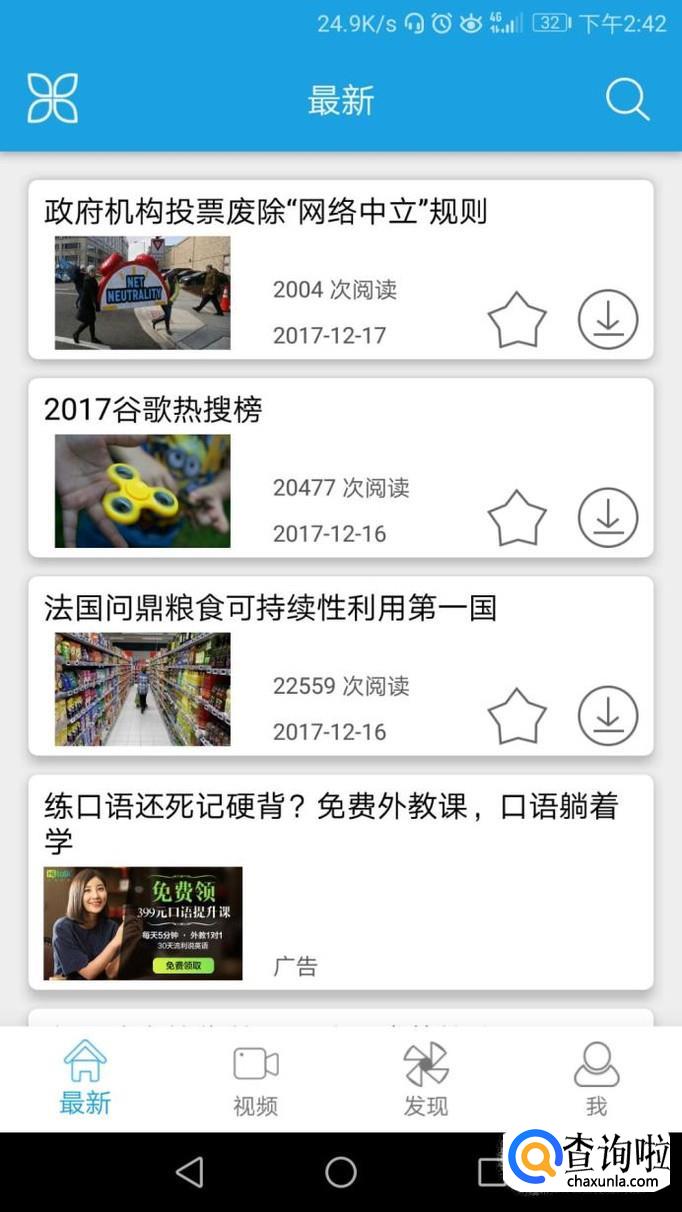Download the 网络中立 article

[x=608, y=320]
